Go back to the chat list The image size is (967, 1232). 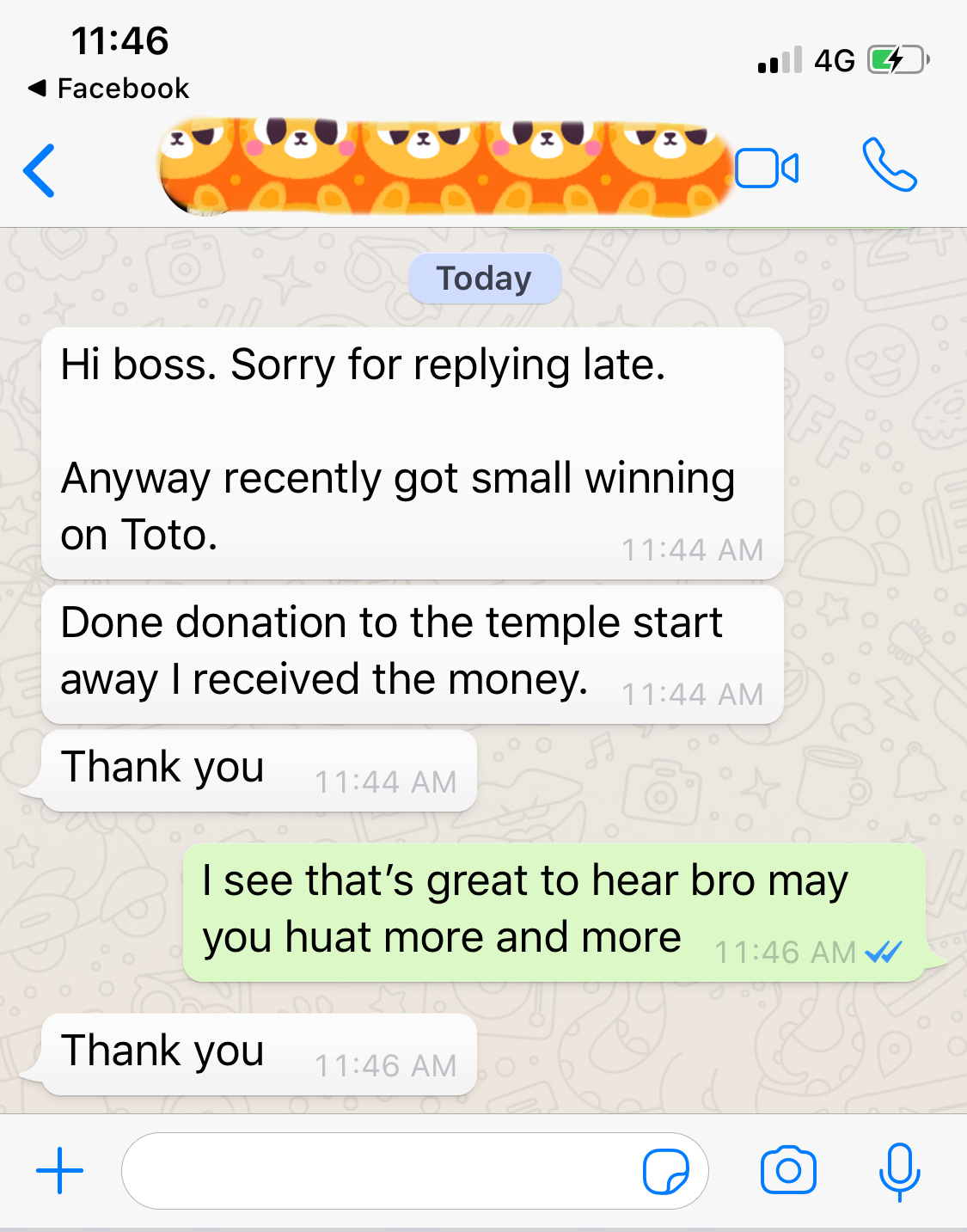tap(40, 170)
